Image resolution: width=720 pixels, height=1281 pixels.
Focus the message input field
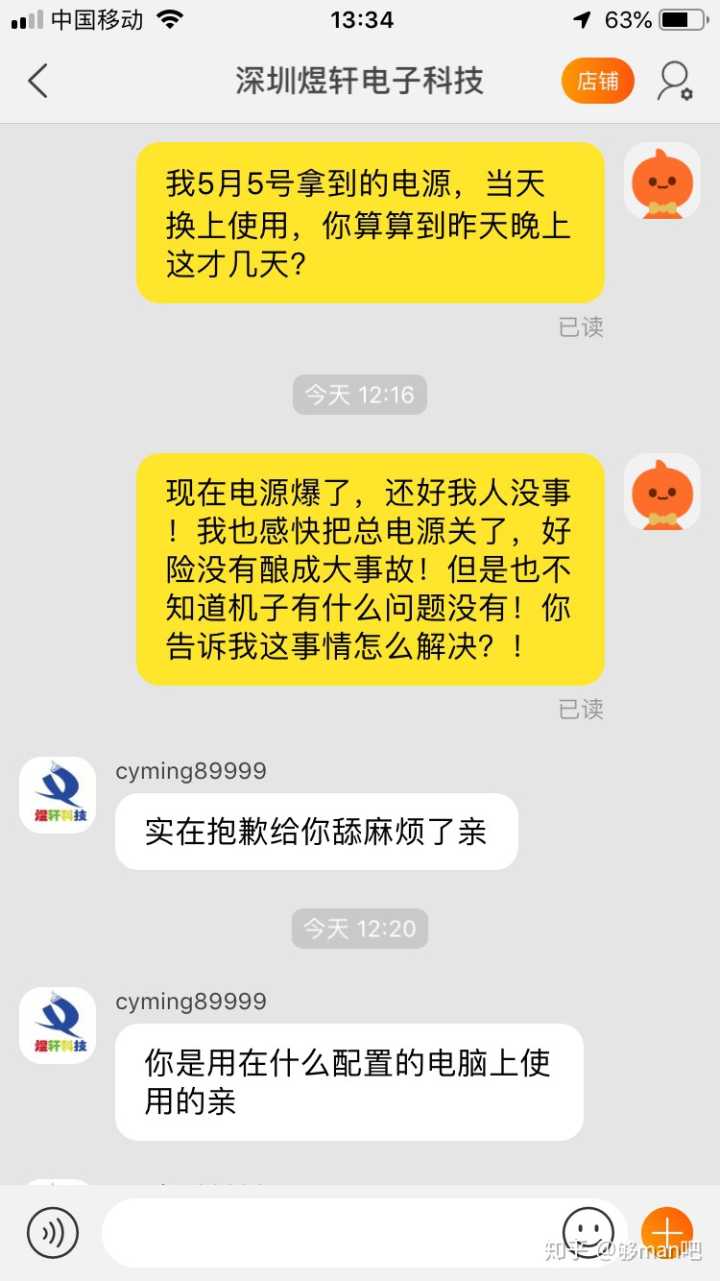pyautogui.click(x=330, y=1232)
